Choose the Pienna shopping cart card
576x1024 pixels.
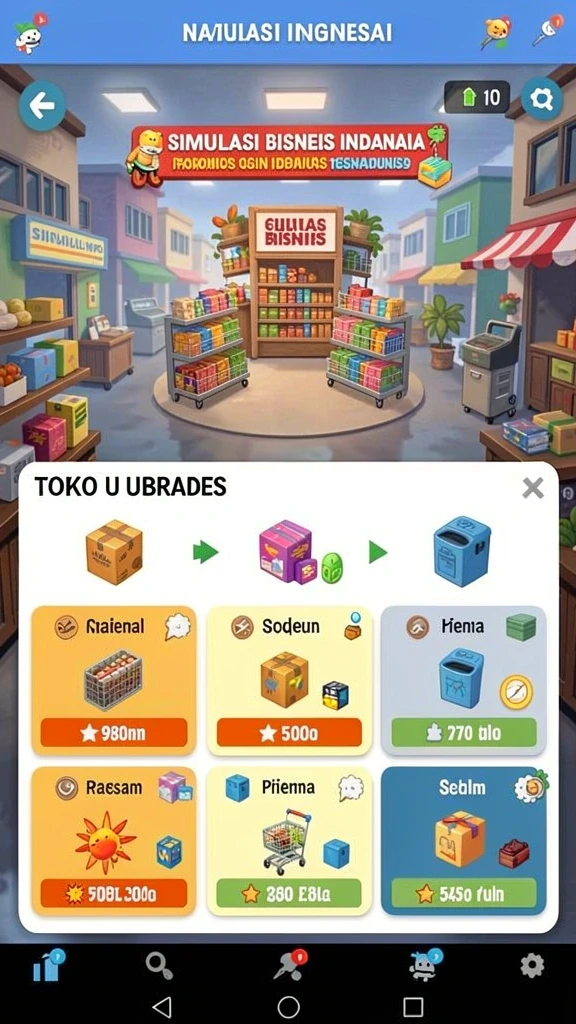pos(289,841)
